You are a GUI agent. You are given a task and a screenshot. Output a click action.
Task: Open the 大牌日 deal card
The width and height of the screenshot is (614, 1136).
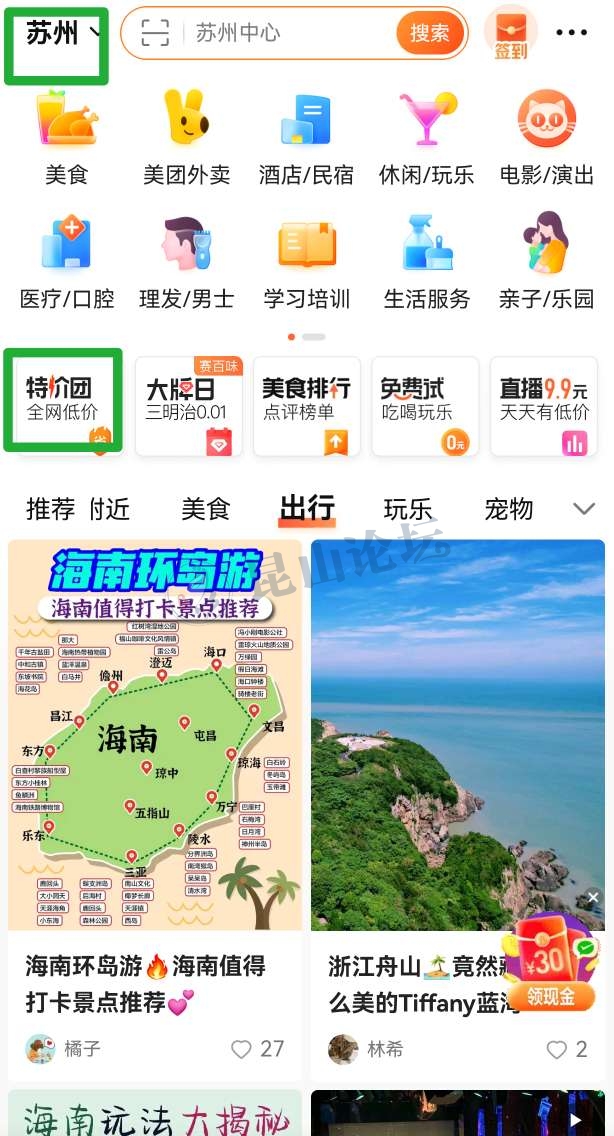click(x=188, y=405)
